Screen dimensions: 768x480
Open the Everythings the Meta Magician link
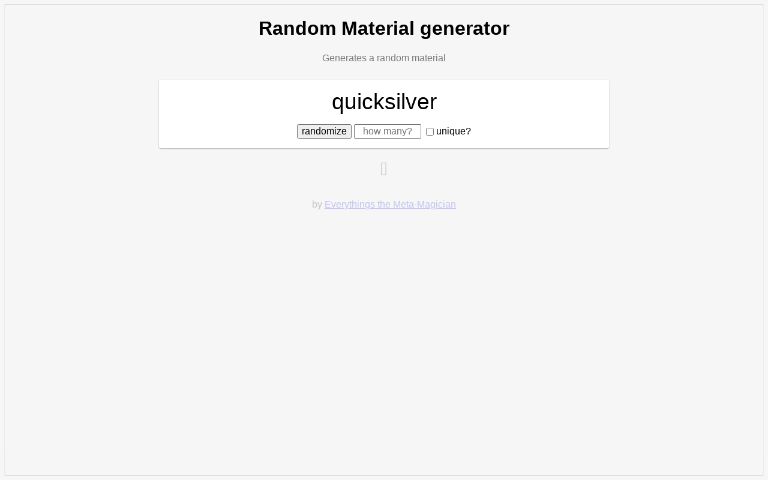390,204
